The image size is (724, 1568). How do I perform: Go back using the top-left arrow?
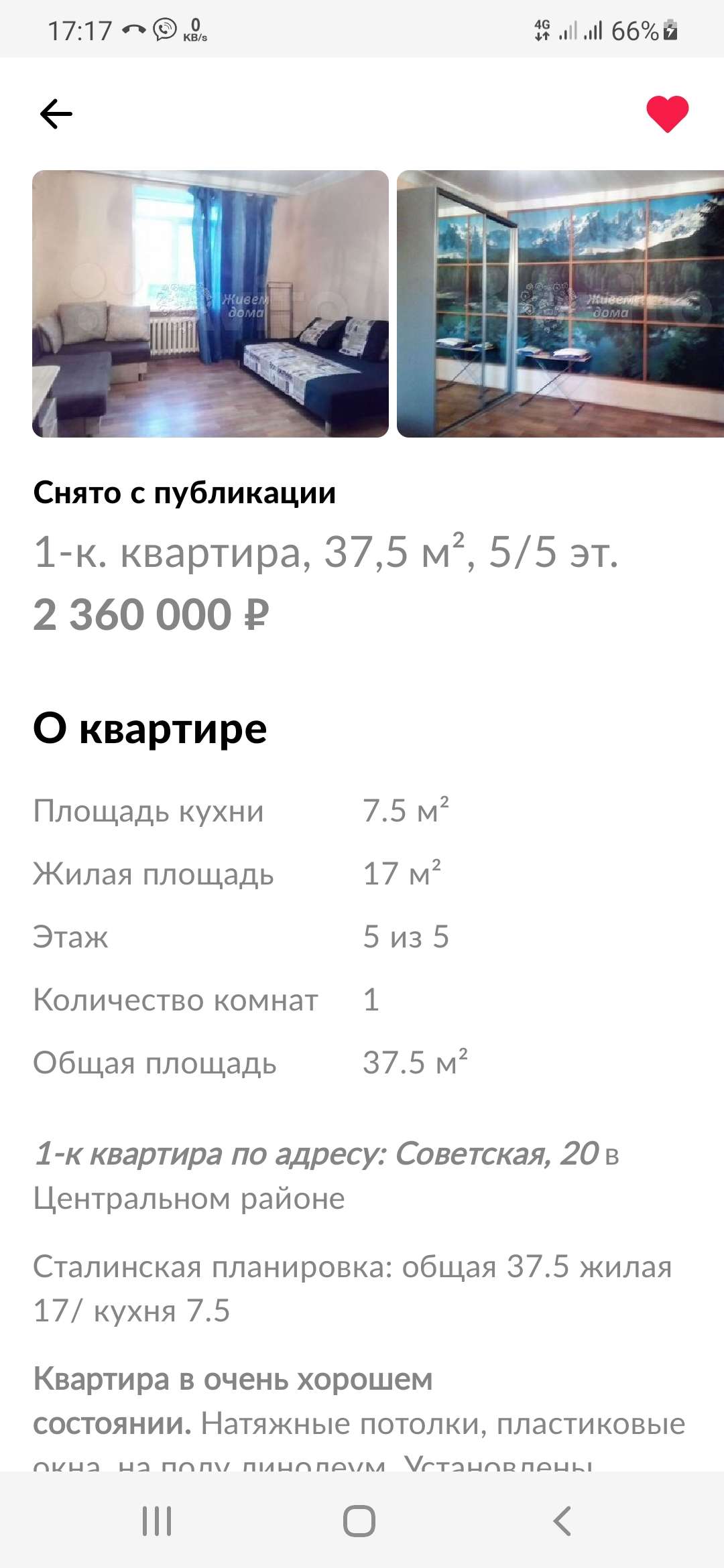coord(56,114)
